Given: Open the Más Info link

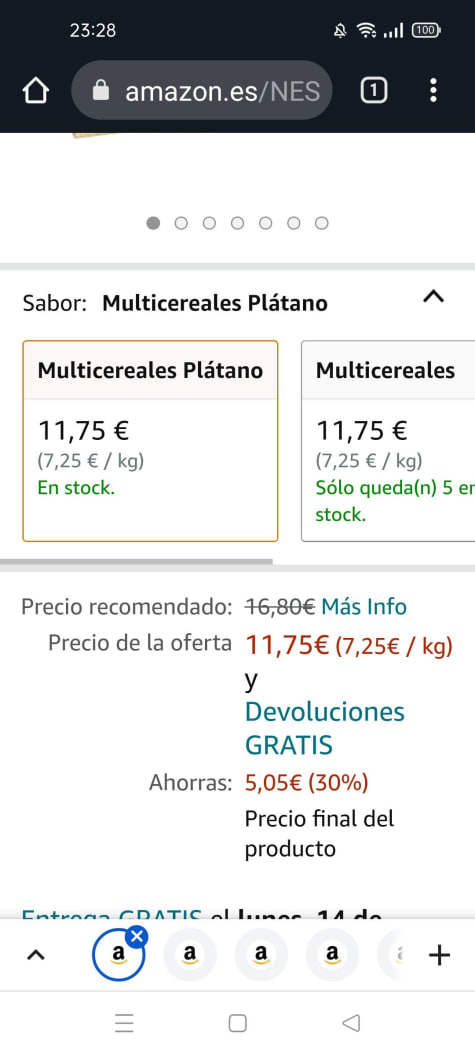Looking at the screenshot, I should point(364,607).
